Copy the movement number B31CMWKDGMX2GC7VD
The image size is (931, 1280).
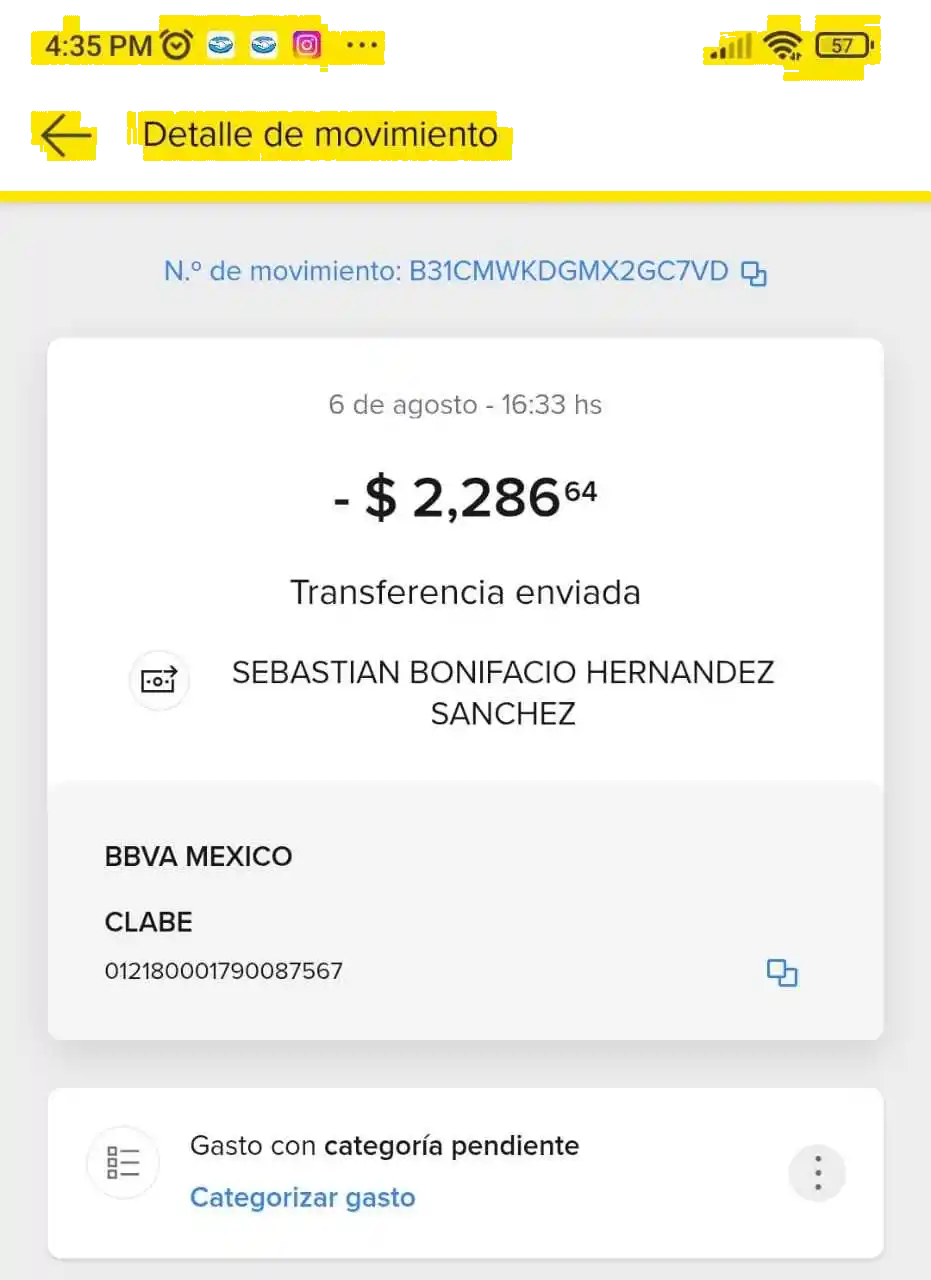pyautogui.click(x=754, y=273)
